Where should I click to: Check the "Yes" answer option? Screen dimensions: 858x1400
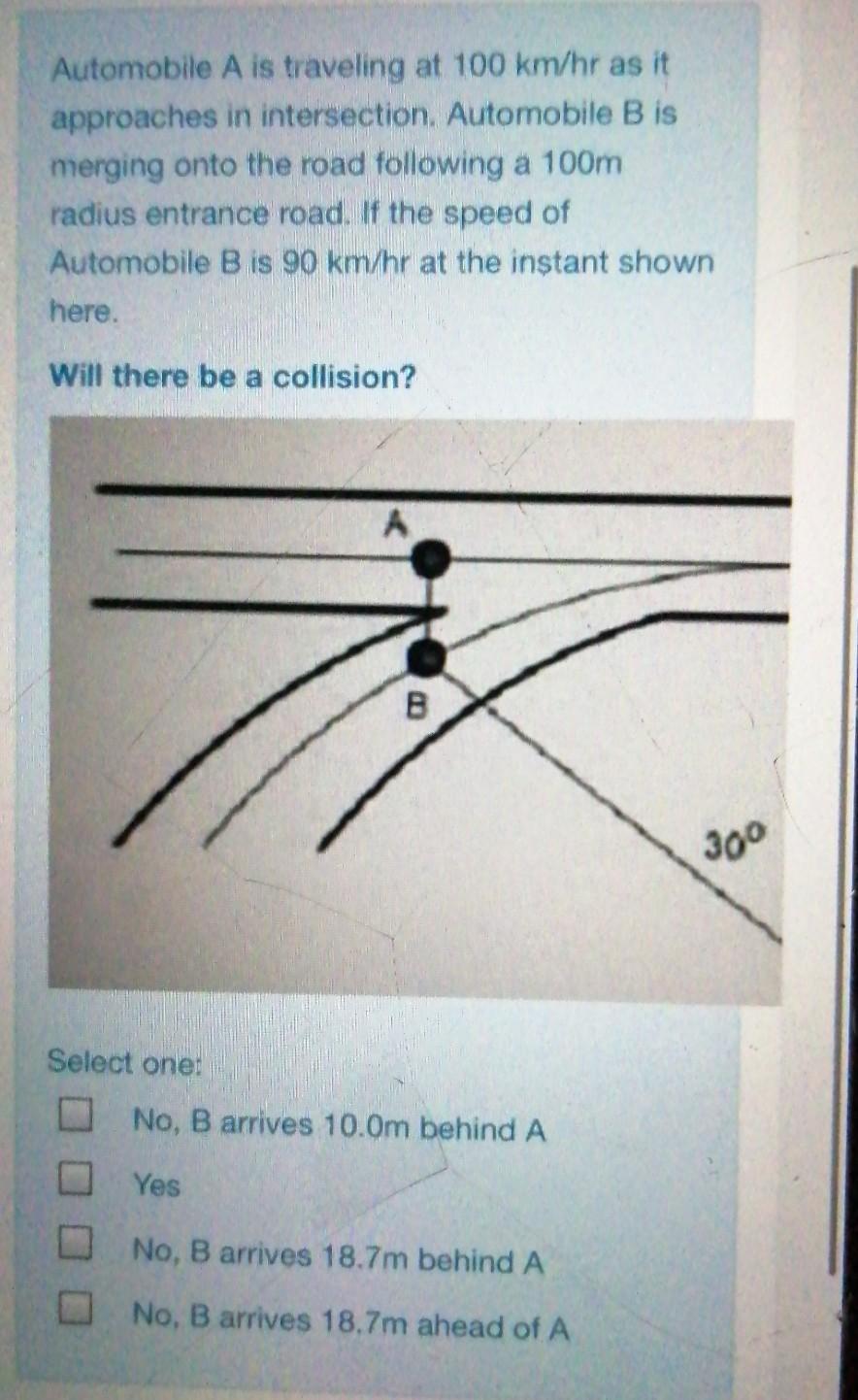pyautogui.click(x=75, y=1180)
